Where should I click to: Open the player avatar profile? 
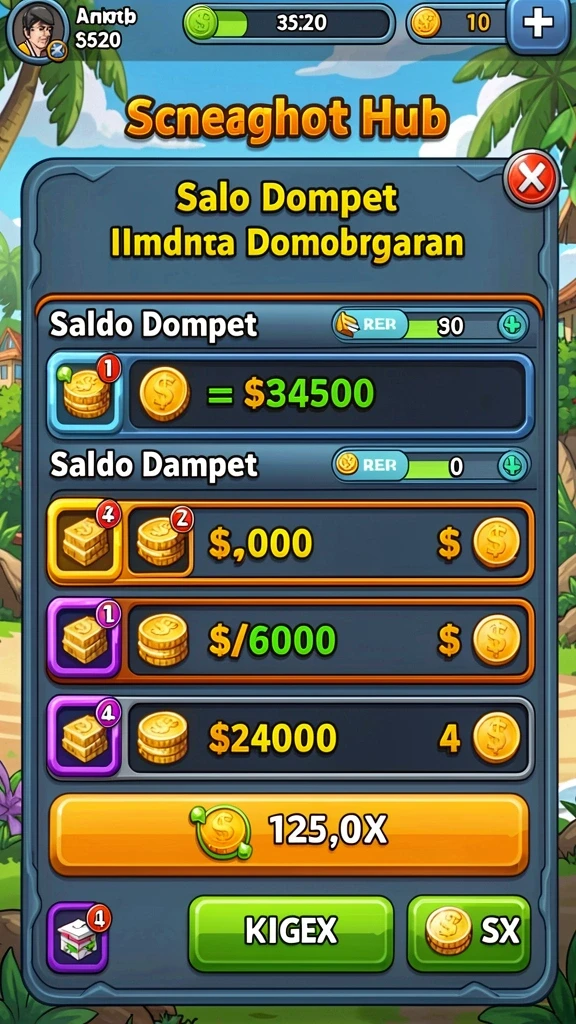(x=39, y=31)
